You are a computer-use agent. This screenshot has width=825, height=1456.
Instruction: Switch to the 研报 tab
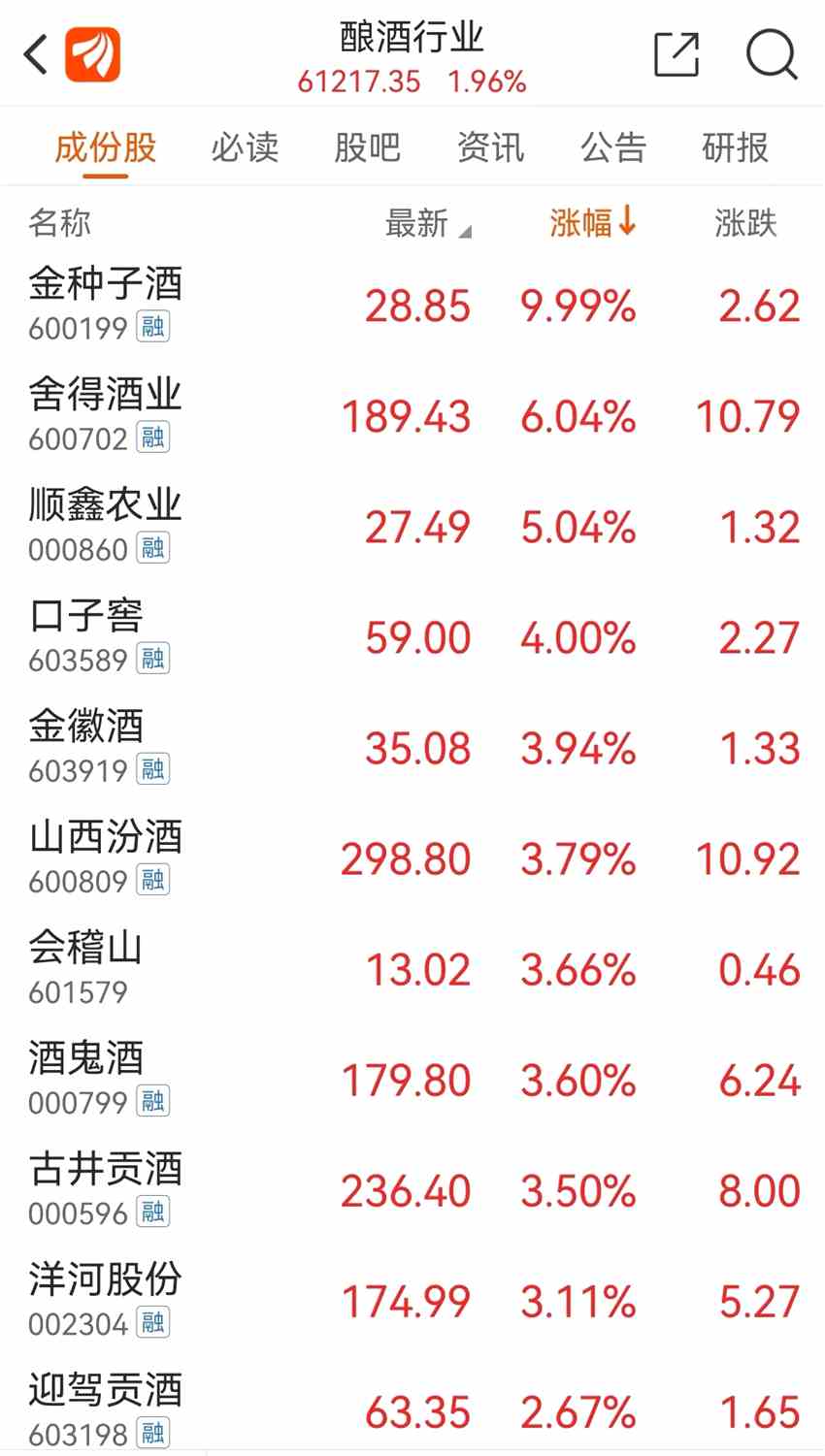[x=735, y=147]
